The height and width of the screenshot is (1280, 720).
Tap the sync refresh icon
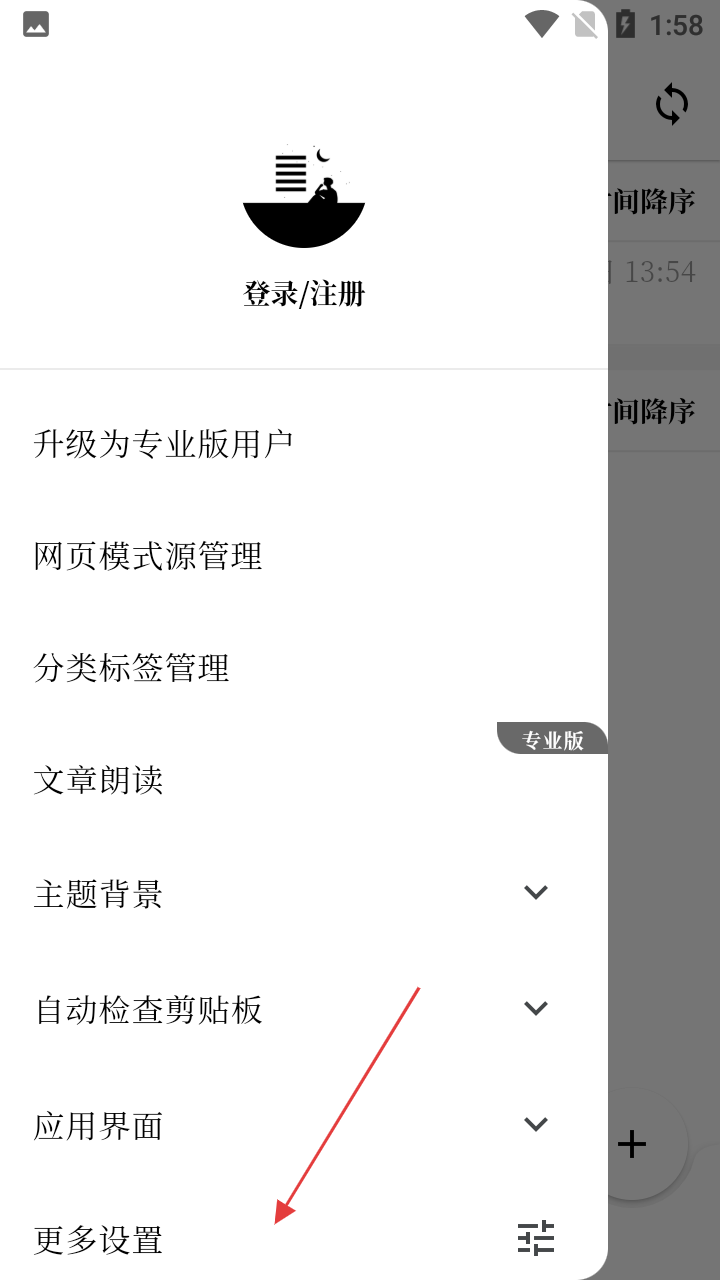(672, 104)
